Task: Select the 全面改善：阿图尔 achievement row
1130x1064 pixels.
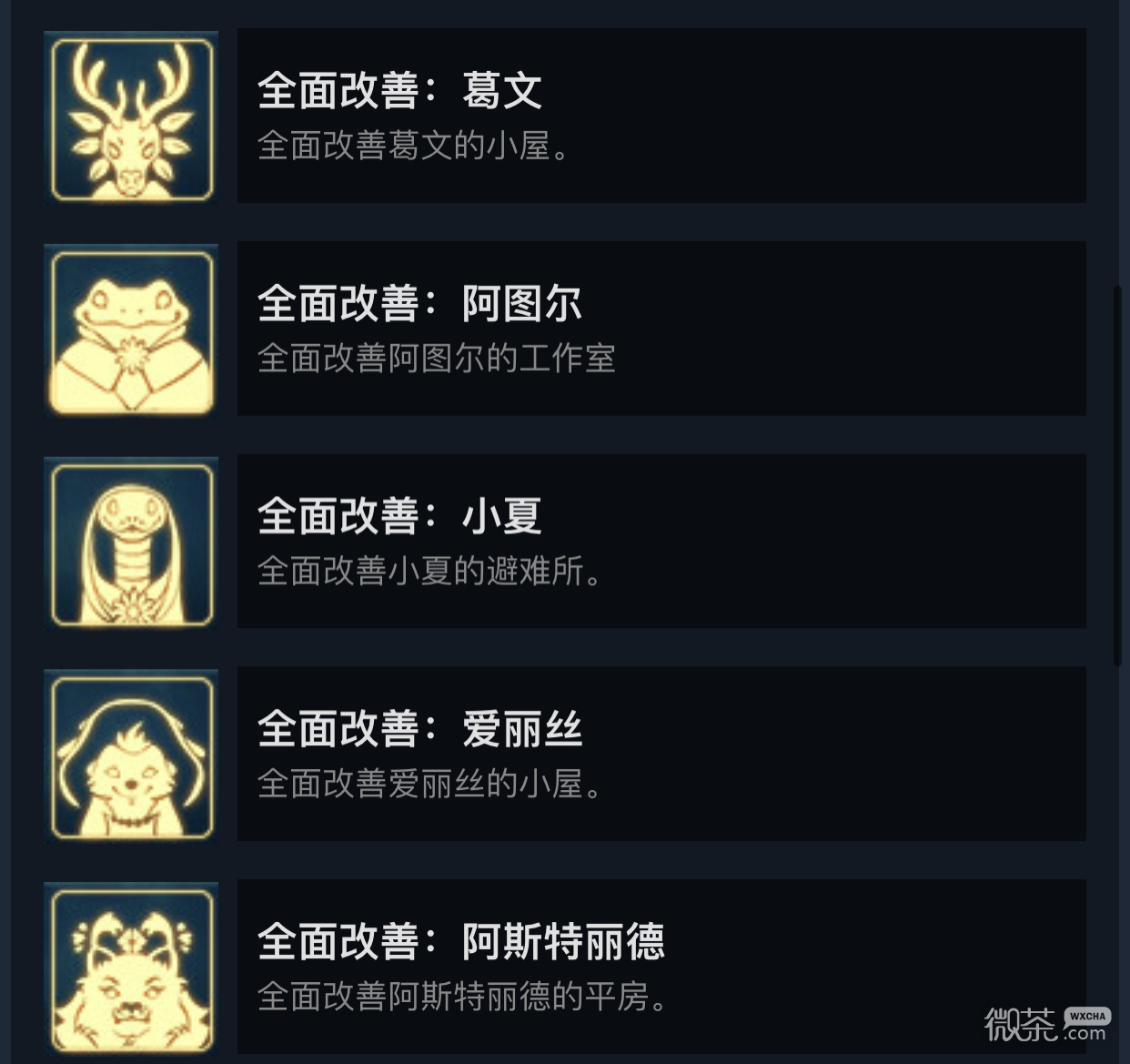Action: 661,329
